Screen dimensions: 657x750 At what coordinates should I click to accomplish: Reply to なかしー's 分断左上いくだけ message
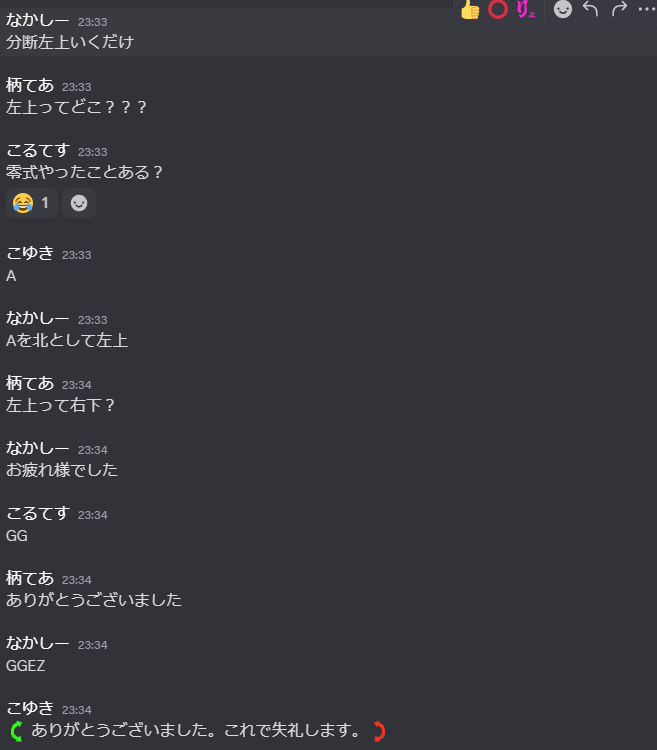591,10
